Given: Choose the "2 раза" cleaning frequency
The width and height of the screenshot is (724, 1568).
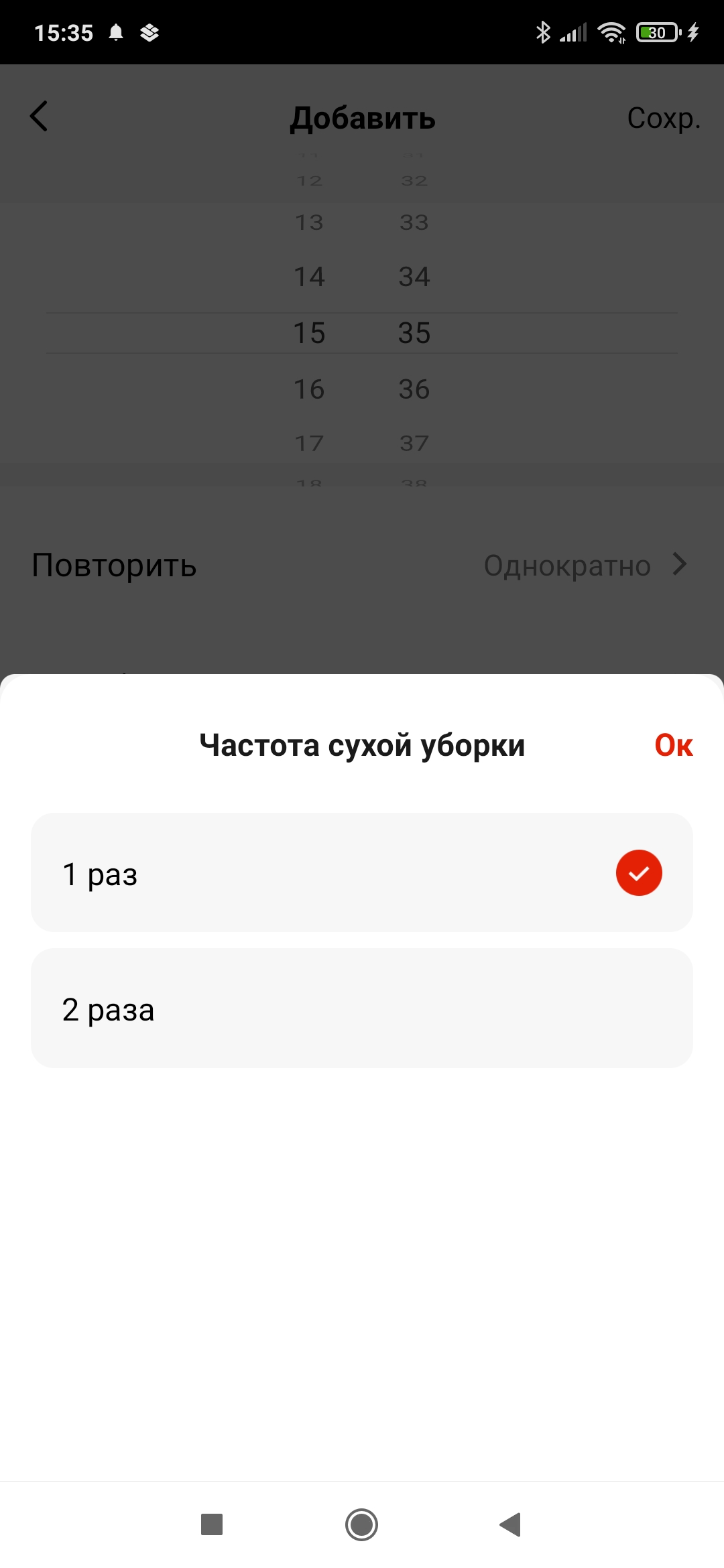Looking at the screenshot, I should tap(362, 1008).
